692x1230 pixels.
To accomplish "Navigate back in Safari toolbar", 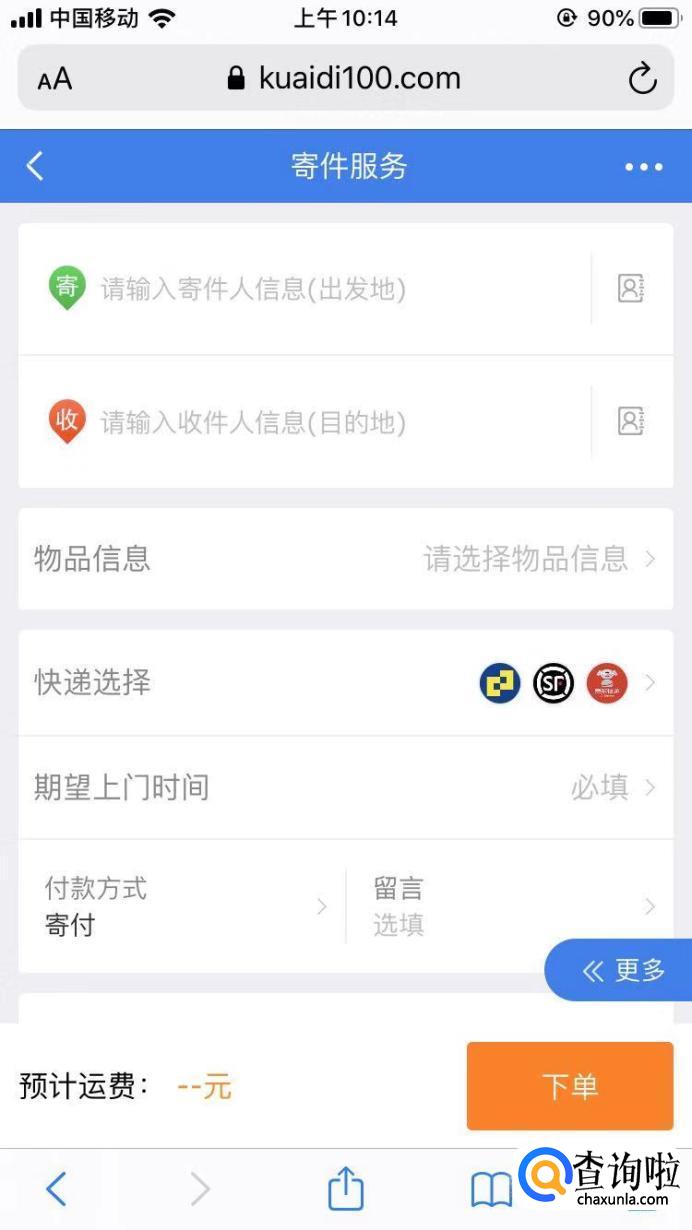I will 57,1190.
